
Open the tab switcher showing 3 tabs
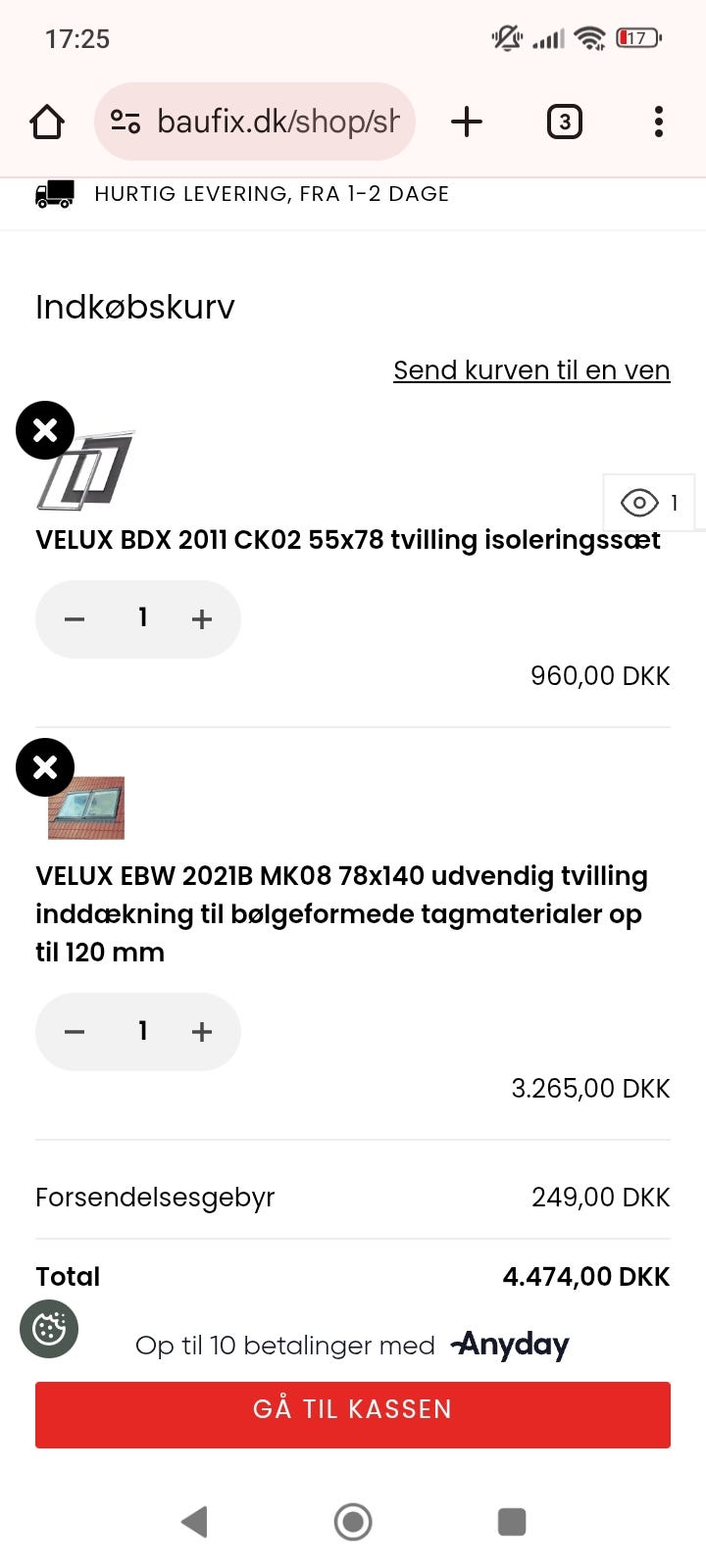564,122
